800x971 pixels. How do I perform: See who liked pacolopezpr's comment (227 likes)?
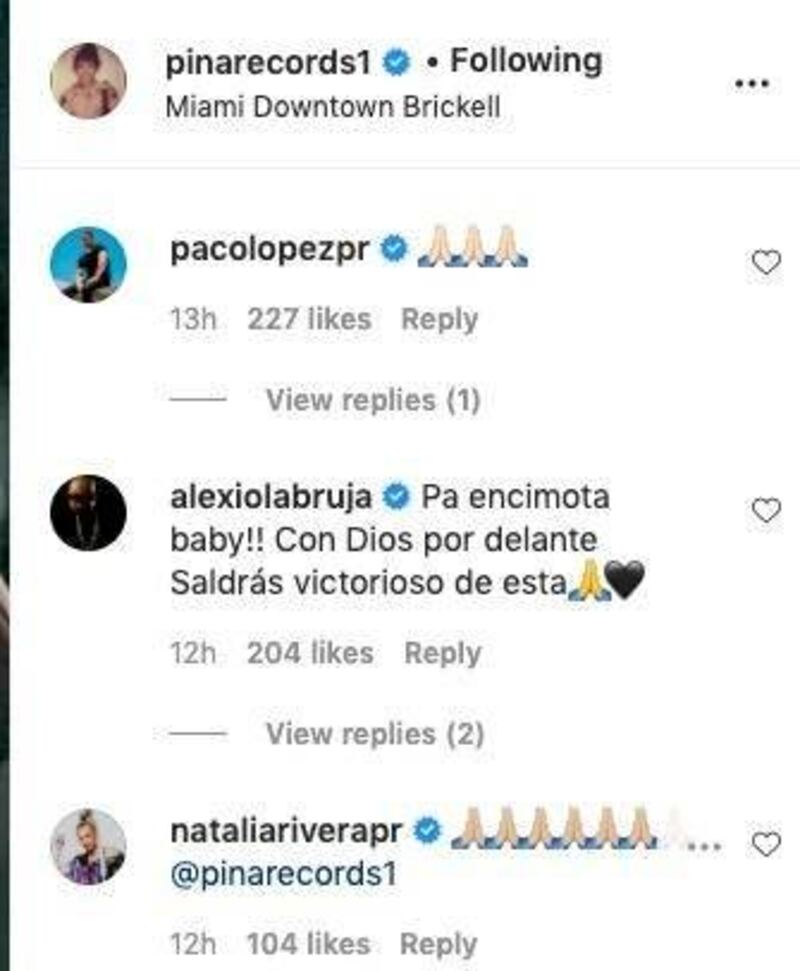point(308,320)
